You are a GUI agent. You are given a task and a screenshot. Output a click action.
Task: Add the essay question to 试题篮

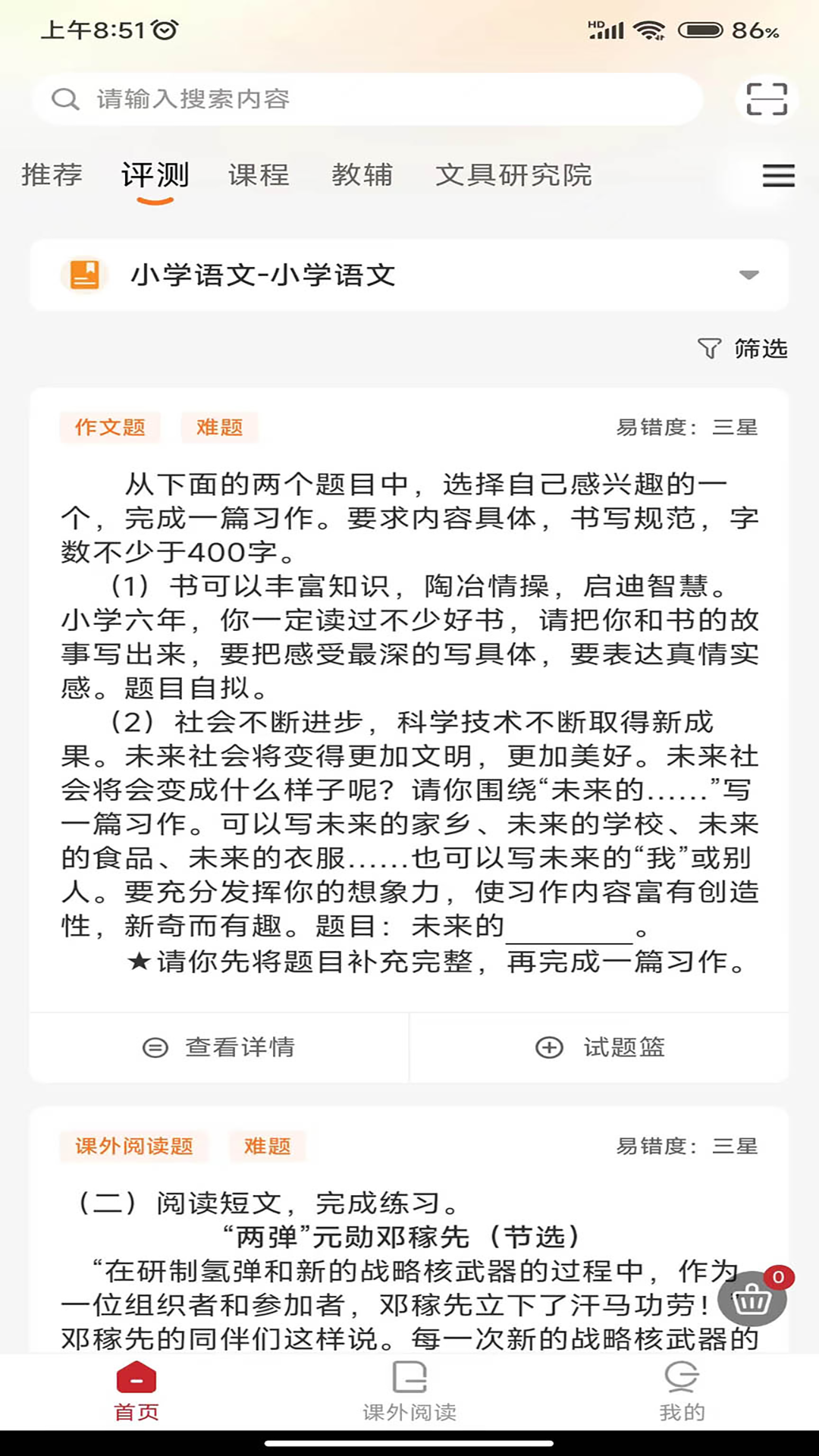(600, 1047)
